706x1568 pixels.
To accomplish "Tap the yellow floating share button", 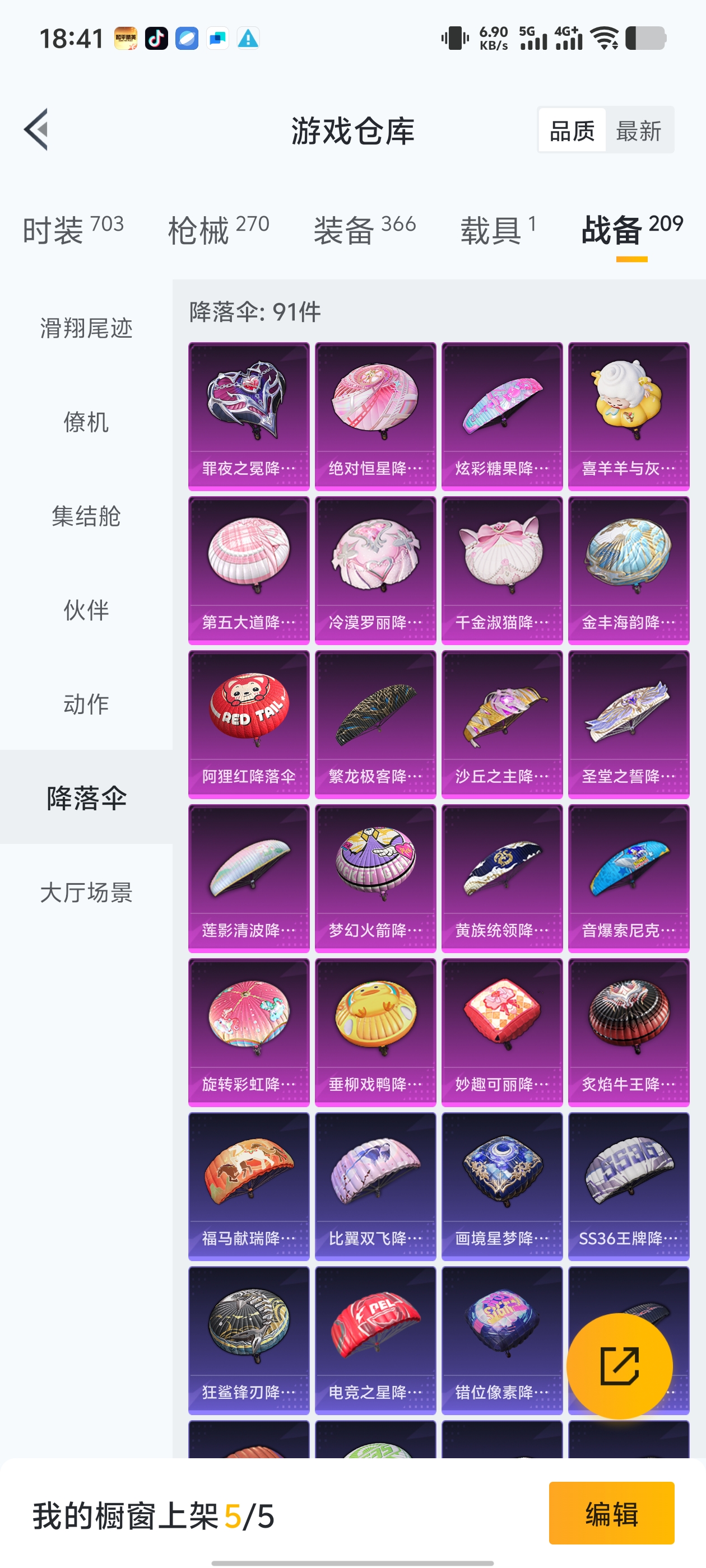I will pyautogui.click(x=621, y=1365).
